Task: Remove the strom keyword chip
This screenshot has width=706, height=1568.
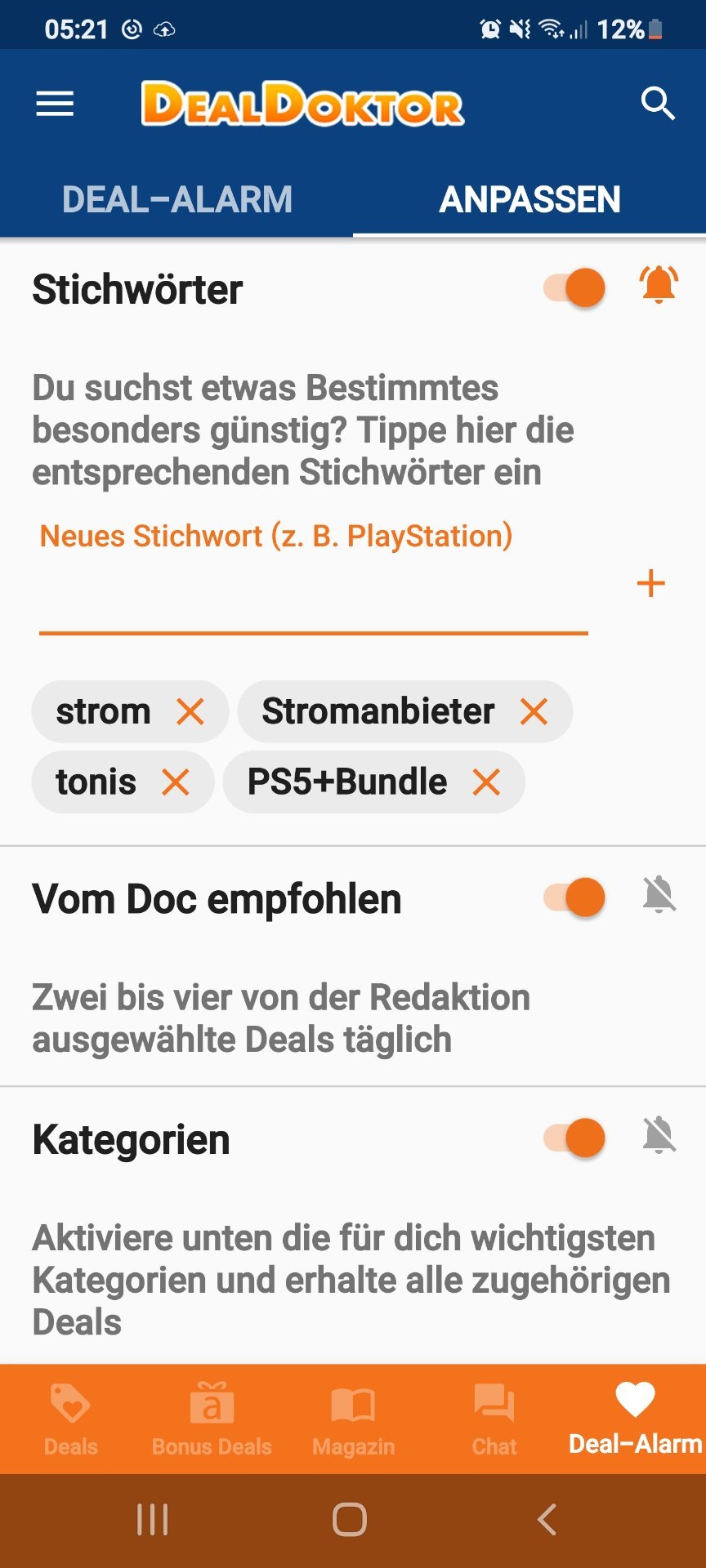Action: [x=190, y=712]
